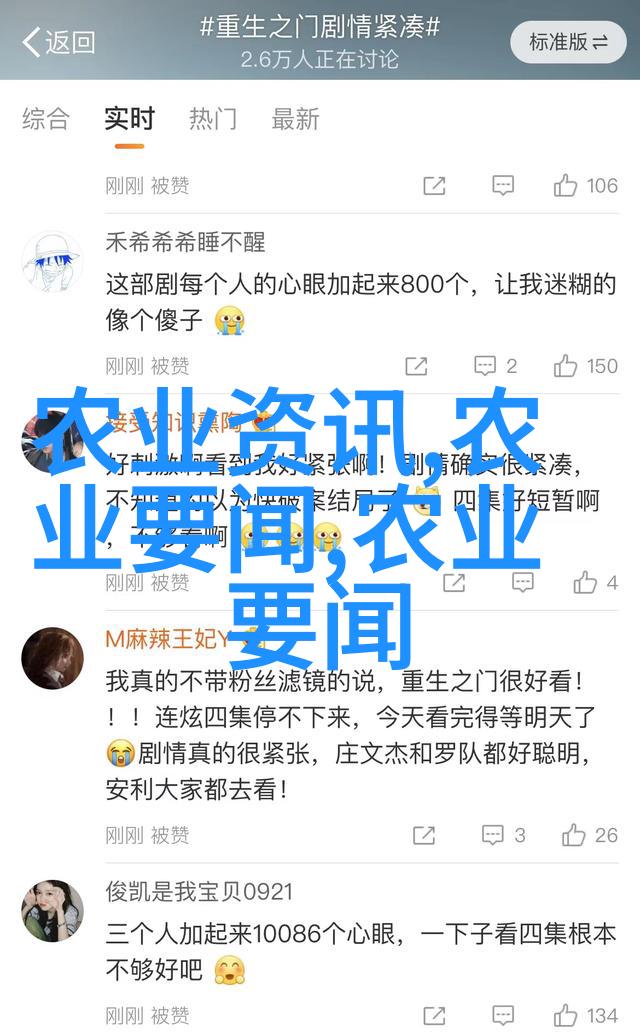Viewport: 640px width, 1033px height.
Task: Switch to the 综合 tab
Action: pos(46,119)
